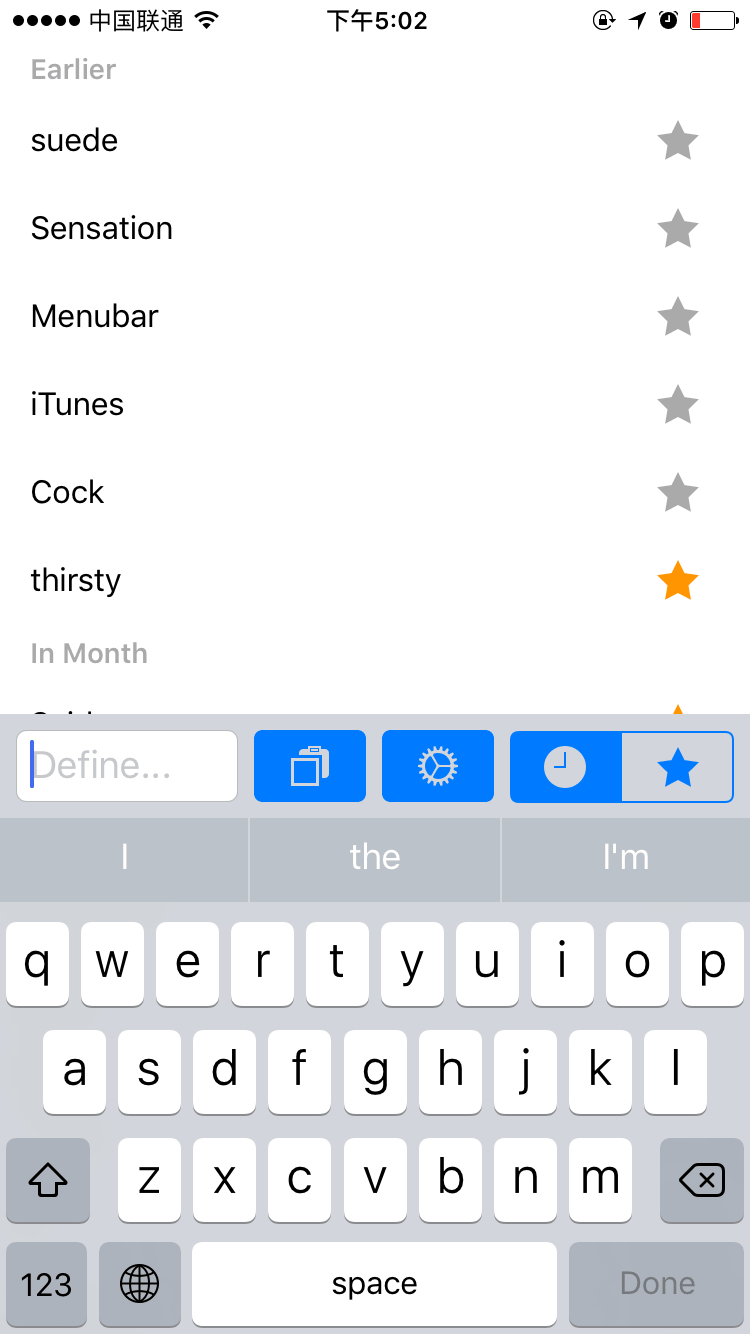Open the Sensation entry

point(102,228)
